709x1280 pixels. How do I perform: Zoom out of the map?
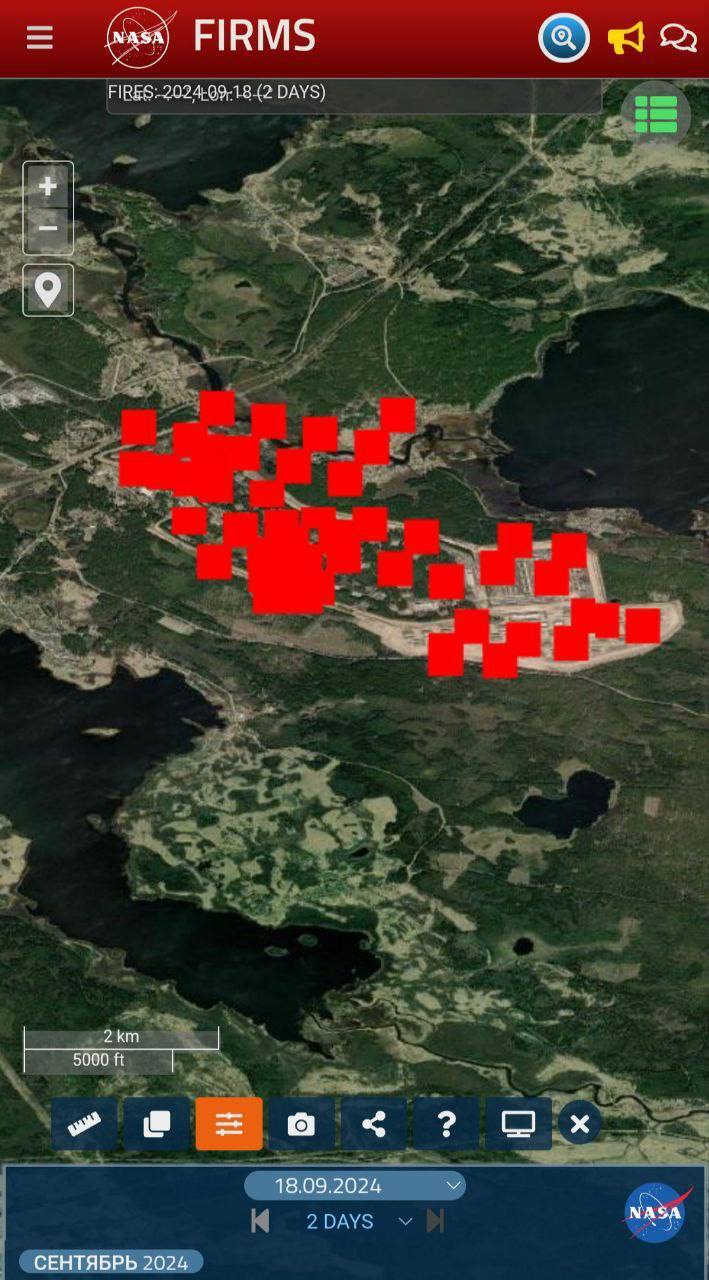(x=48, y=229)
